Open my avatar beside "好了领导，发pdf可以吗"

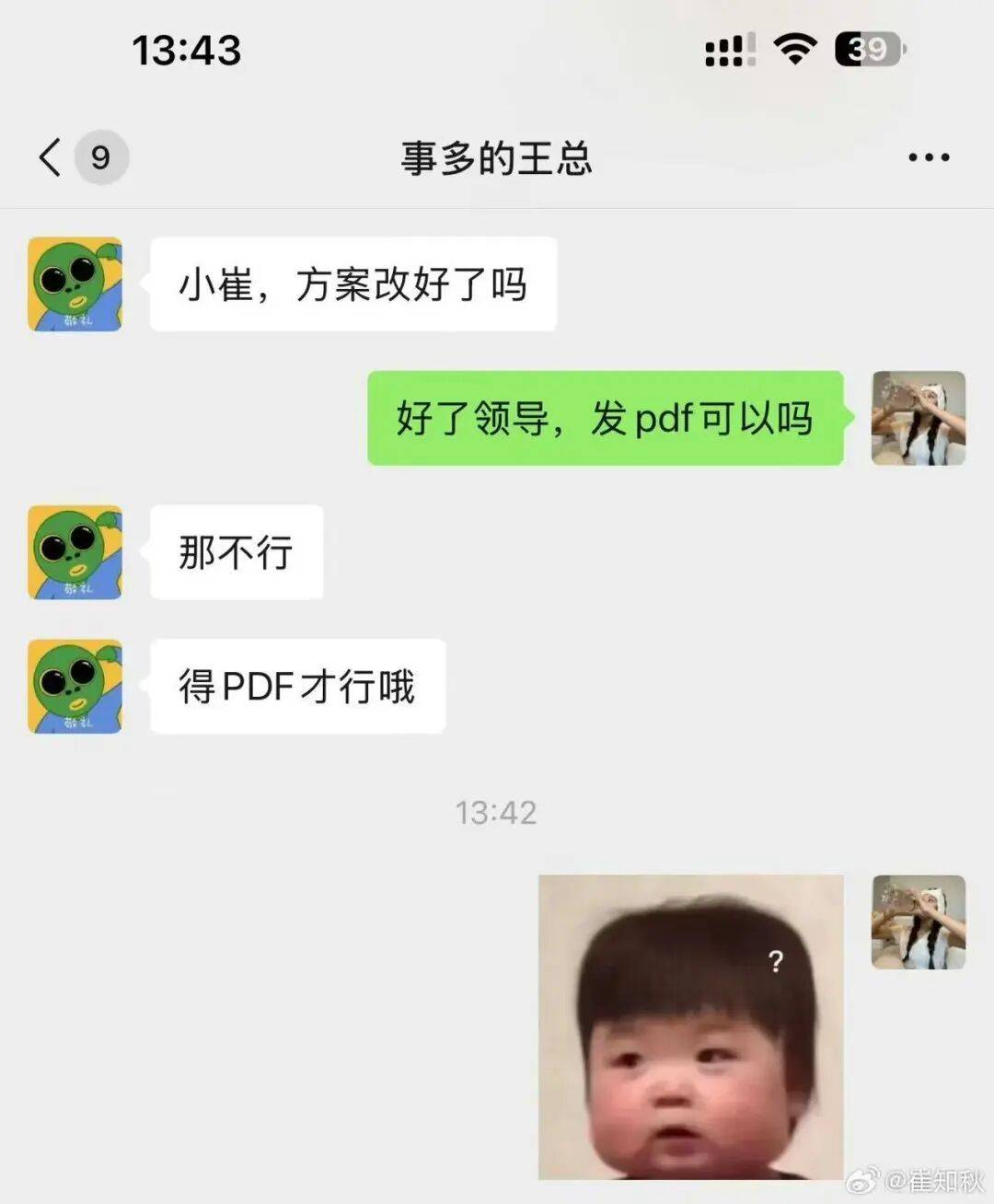[918, 418]
